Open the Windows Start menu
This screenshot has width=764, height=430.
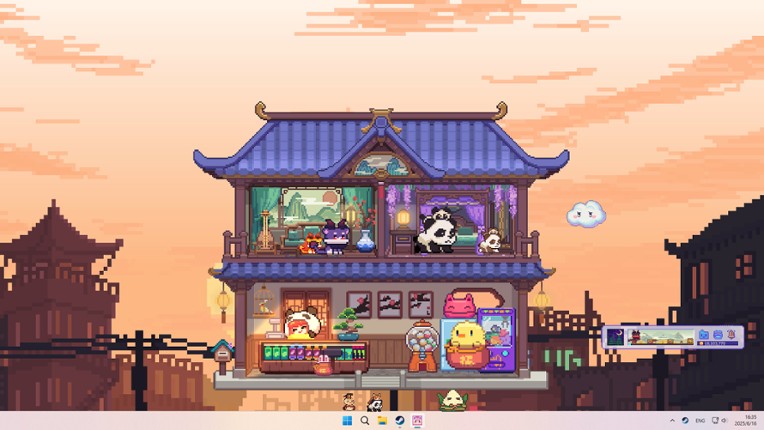pyautogui.click(x=347, y=421)
